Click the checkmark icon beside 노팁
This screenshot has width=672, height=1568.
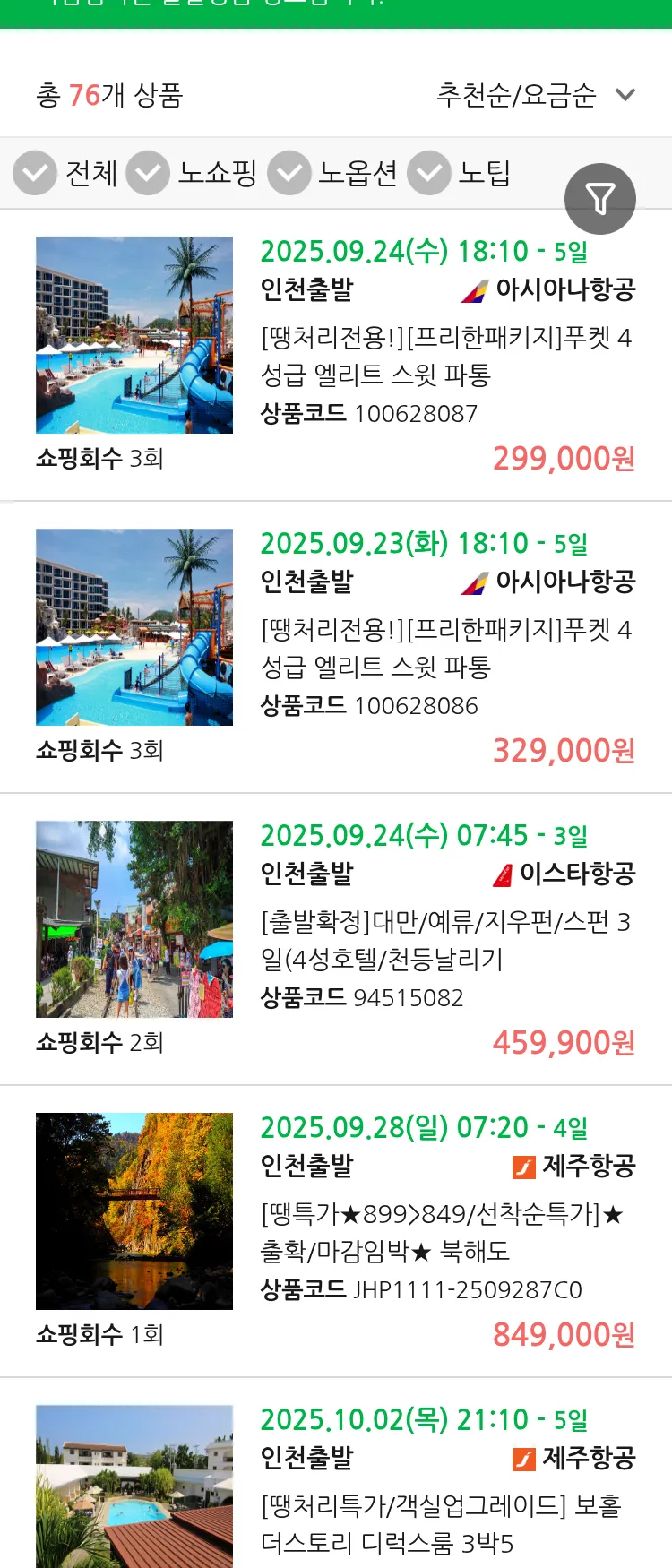pos(429,173)
